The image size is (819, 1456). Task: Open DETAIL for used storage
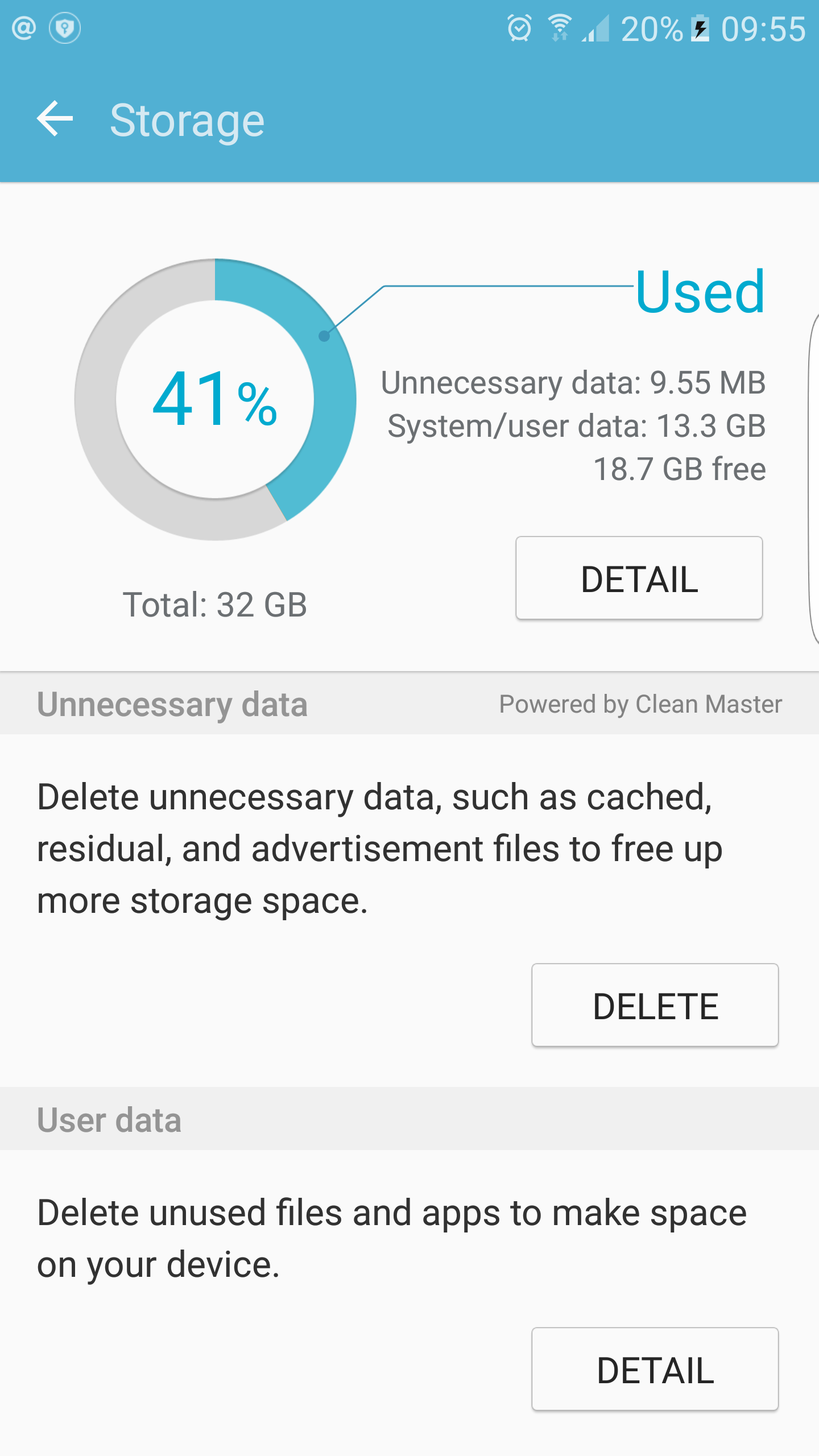[x=639, y=578]
